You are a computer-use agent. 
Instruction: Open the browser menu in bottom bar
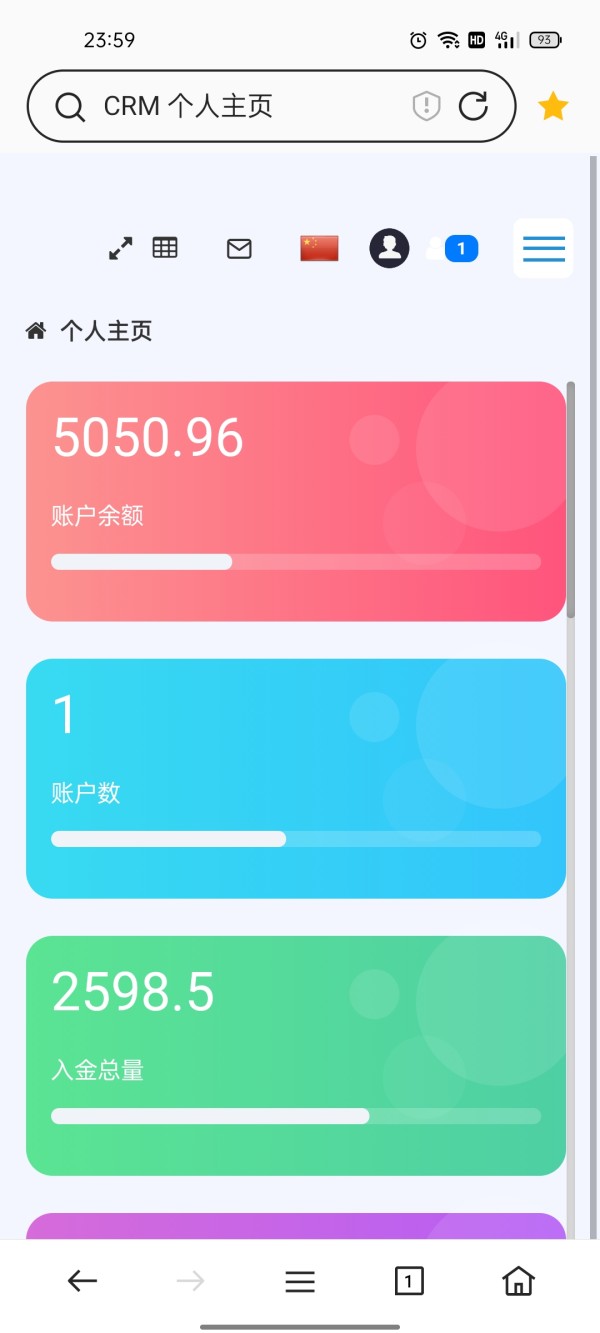pyautogui.click(x=300, y=1281)
